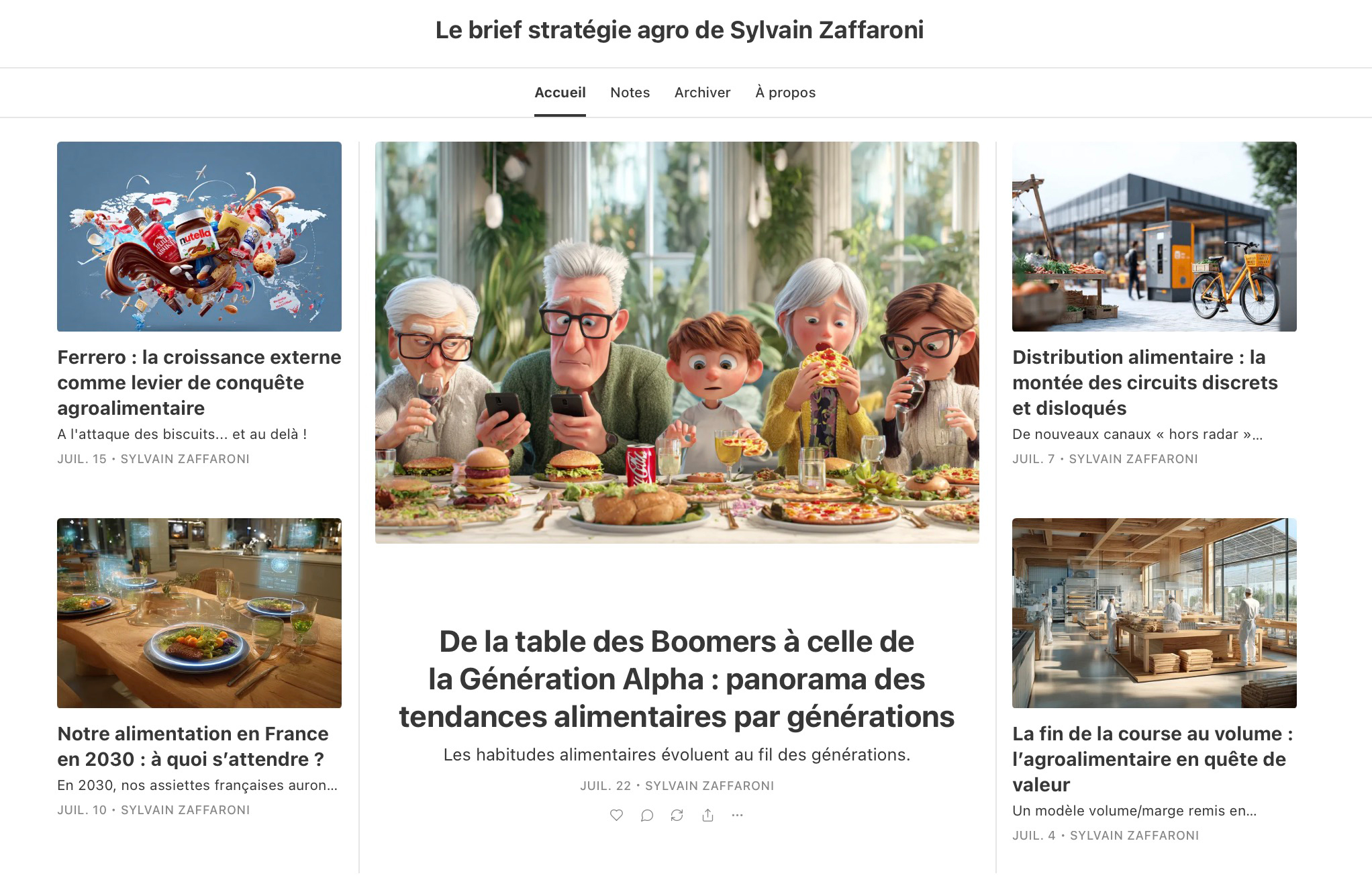Open the Archiver tab

pyautogui.click(x=702, y=93)
